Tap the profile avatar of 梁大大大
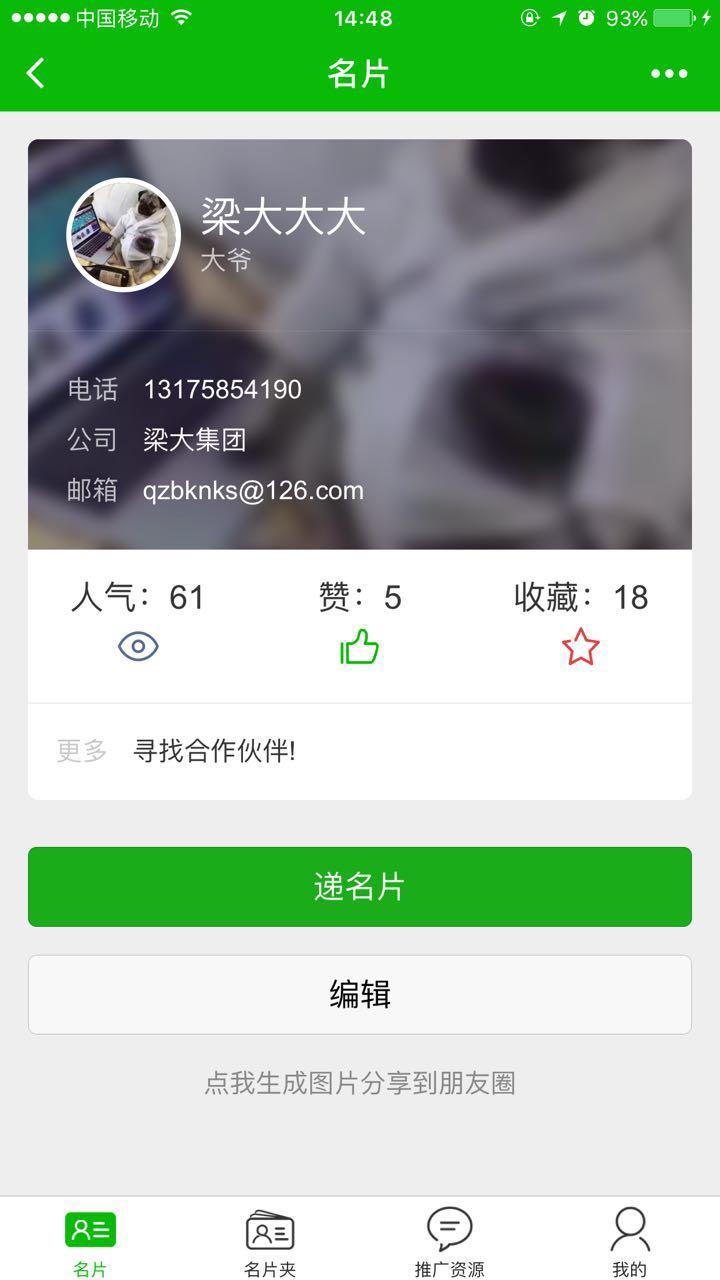This screenshot has width=720, height=1280. (123, 235)
